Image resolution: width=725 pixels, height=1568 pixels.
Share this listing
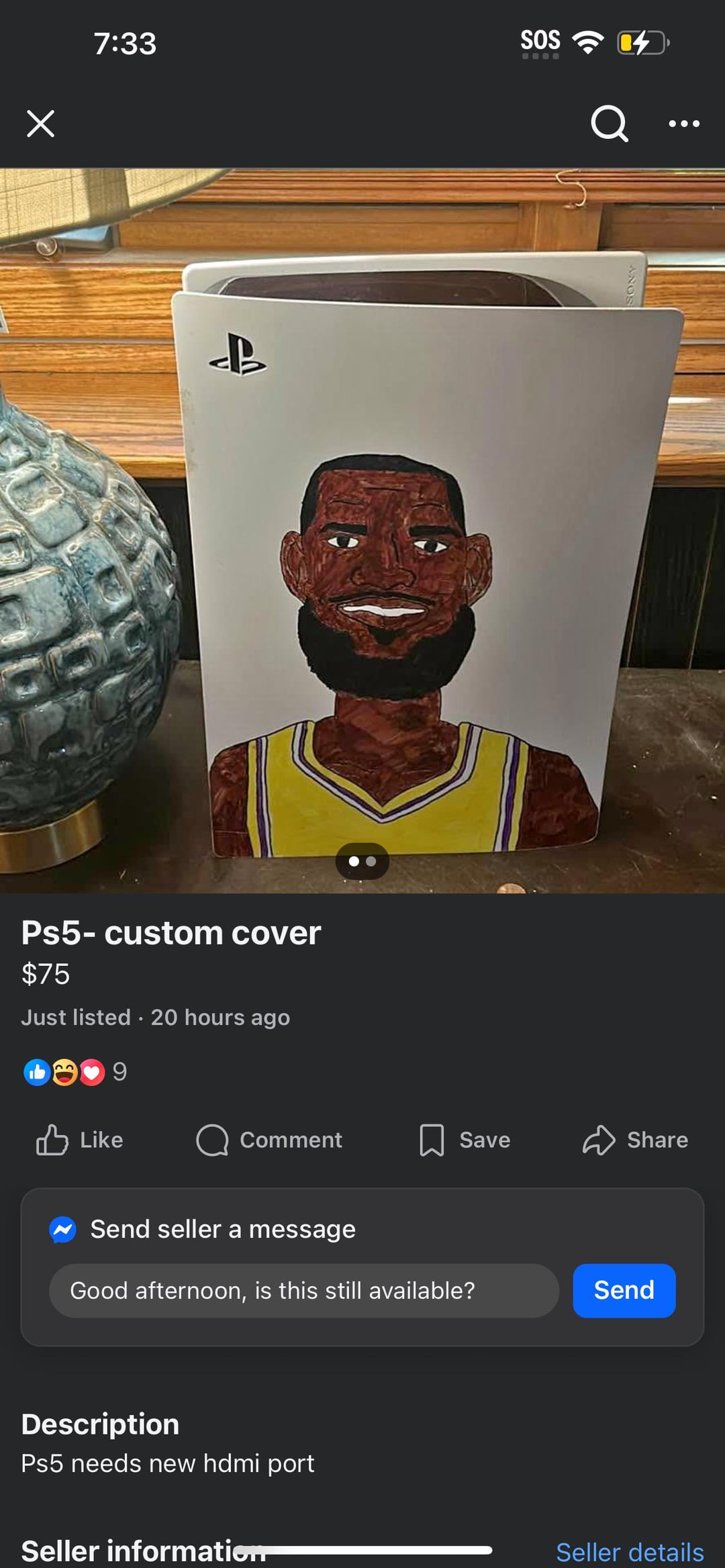pos(635,1140)
